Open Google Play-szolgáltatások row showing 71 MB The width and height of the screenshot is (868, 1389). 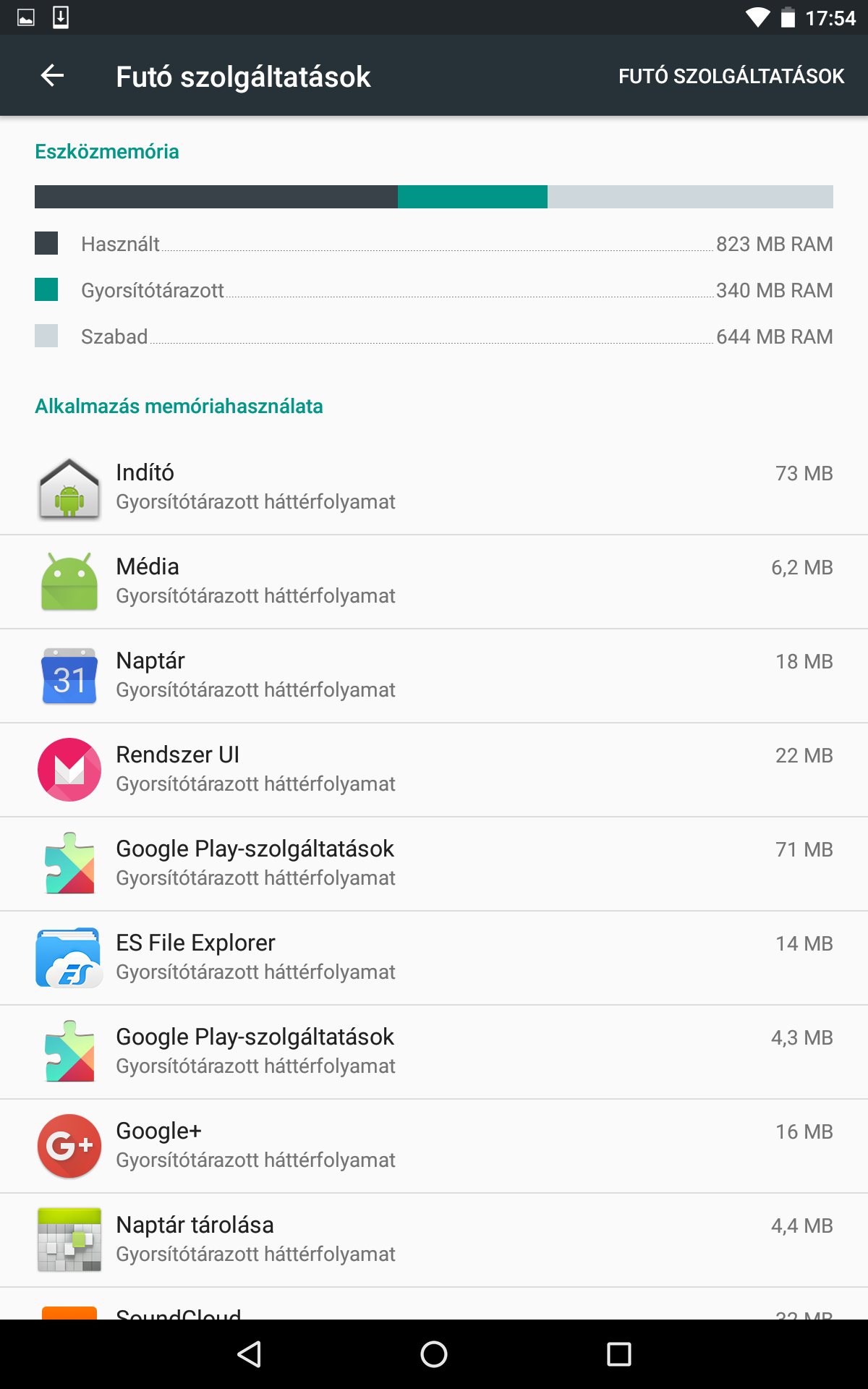pos(434,864)
